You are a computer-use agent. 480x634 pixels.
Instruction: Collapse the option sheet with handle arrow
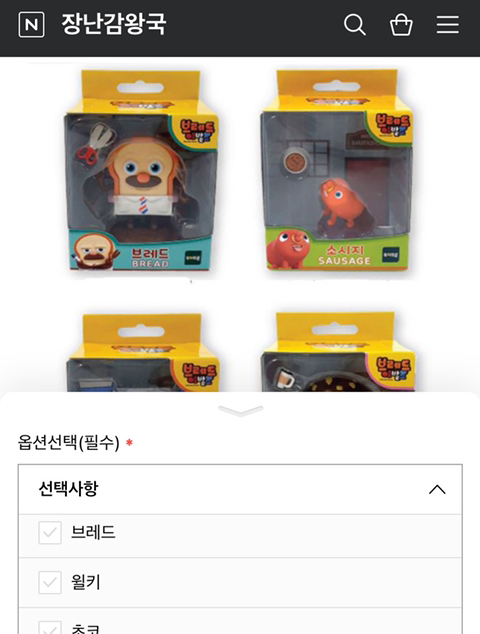coord(241,410)
